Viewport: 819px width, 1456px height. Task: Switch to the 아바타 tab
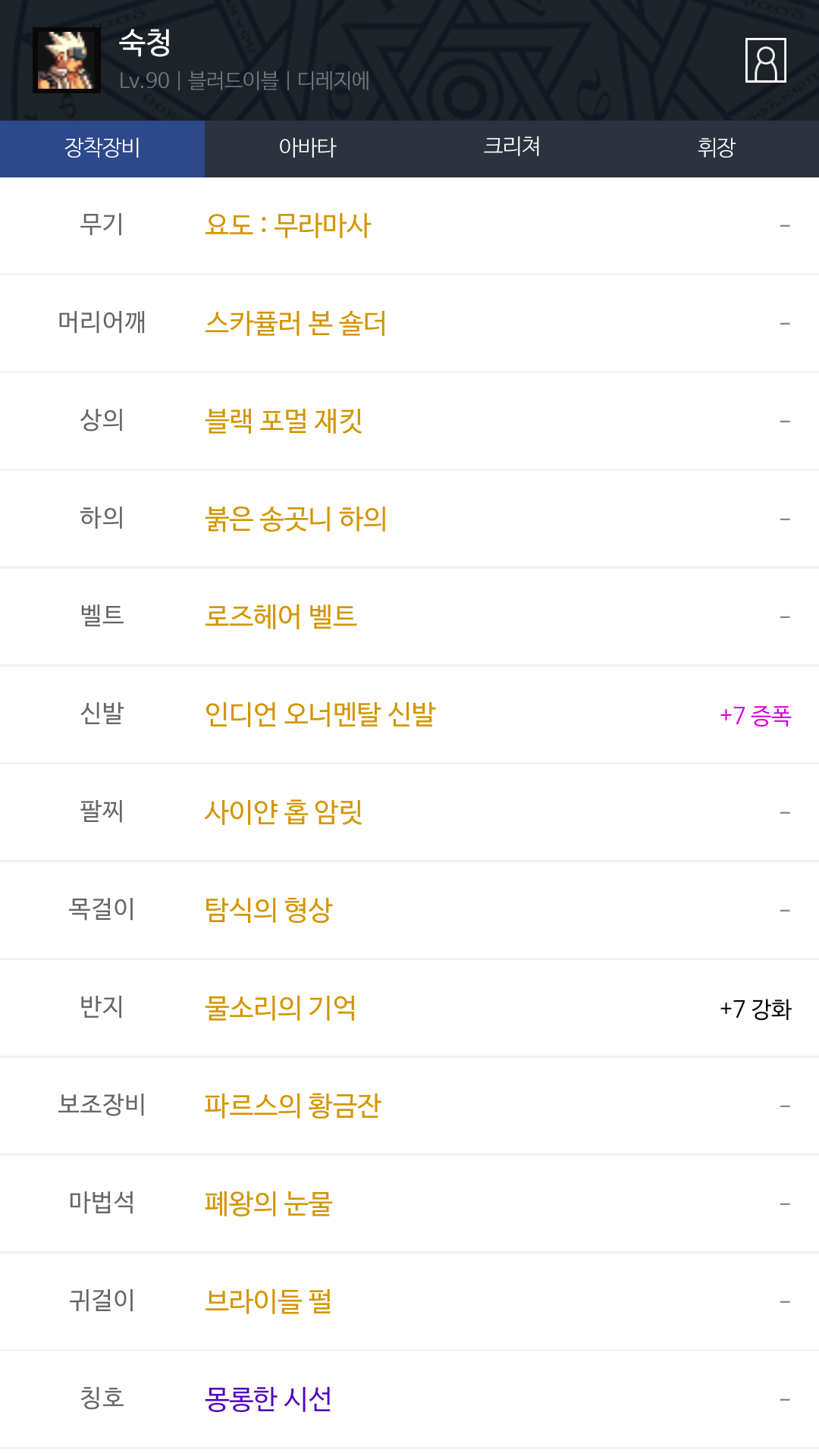point(307,148)
